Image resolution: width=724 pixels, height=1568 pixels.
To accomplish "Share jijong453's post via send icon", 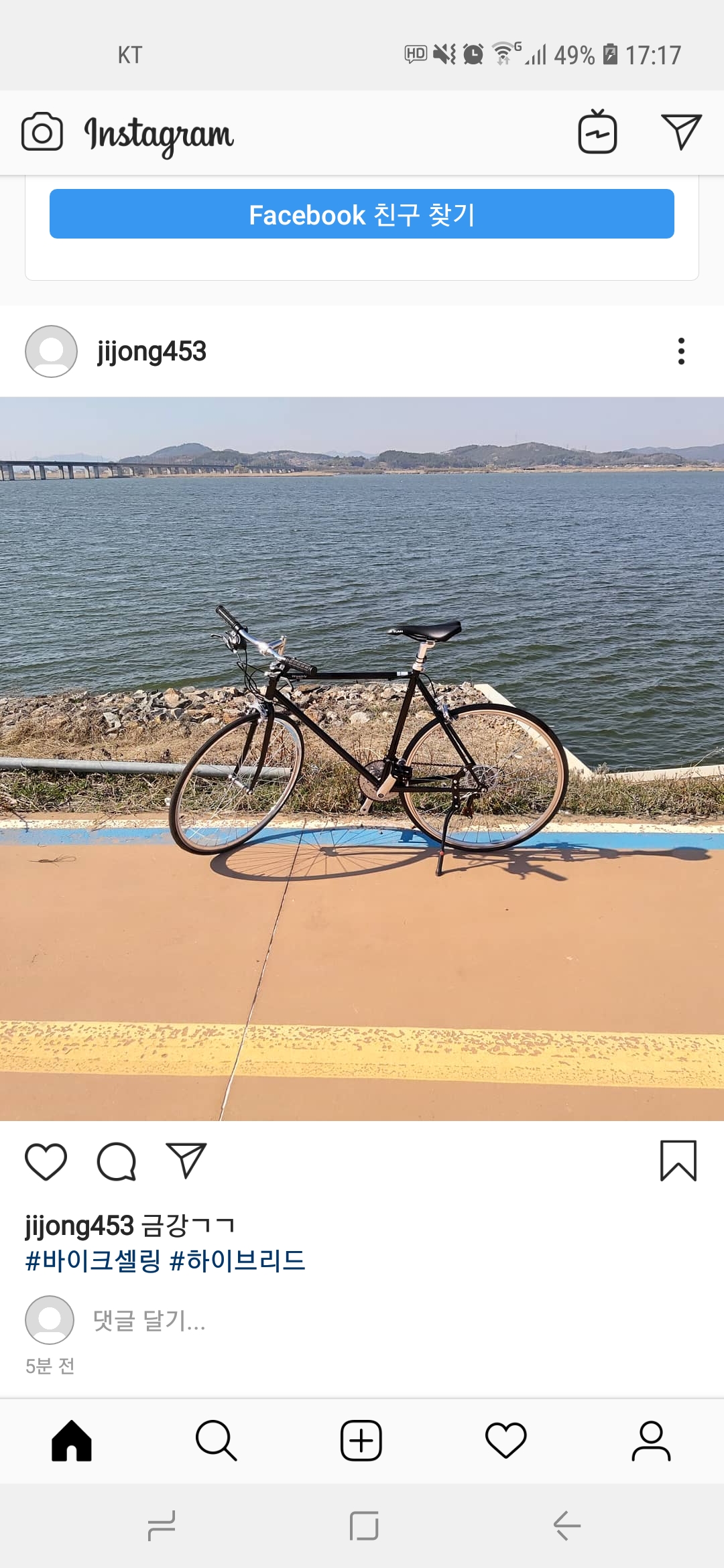I will (186, 1161).
